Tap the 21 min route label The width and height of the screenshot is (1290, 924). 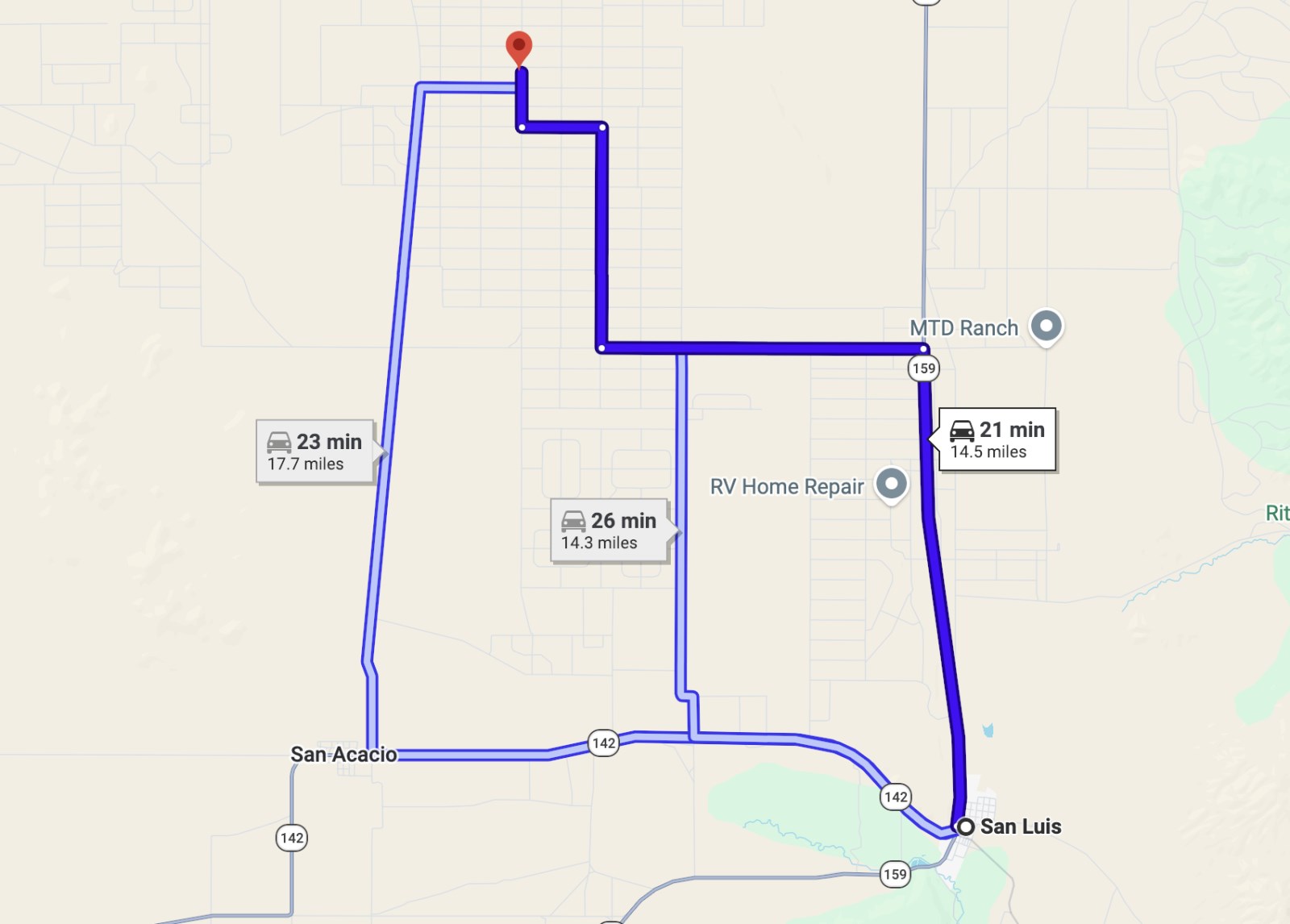click(997, 439)
